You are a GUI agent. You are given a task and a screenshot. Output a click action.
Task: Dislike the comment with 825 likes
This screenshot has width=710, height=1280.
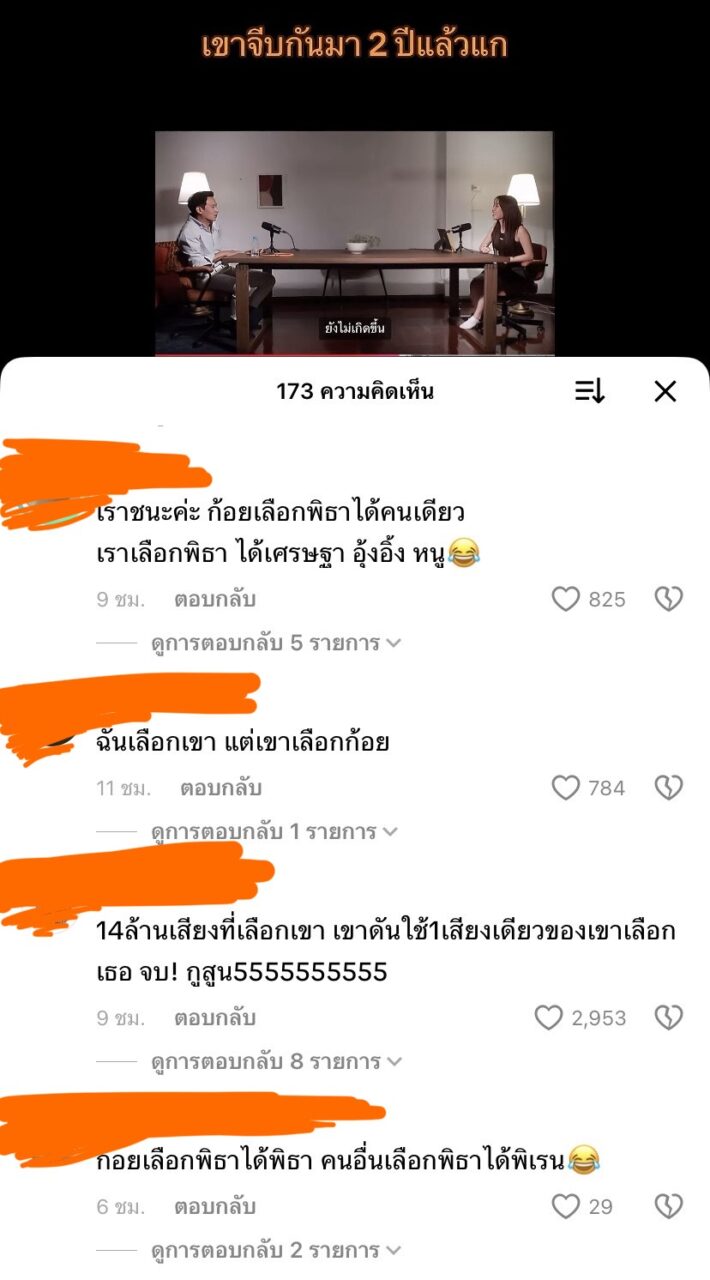(x=668, y=599)
